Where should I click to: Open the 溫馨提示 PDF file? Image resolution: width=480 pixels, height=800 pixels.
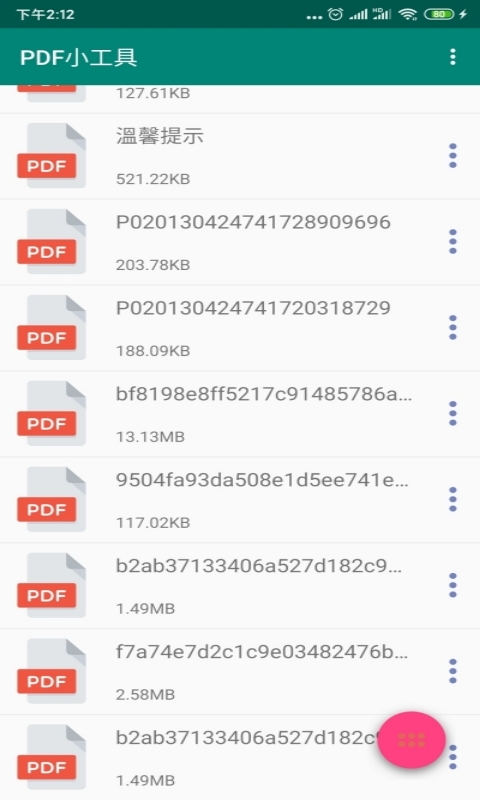pos(240,156)
